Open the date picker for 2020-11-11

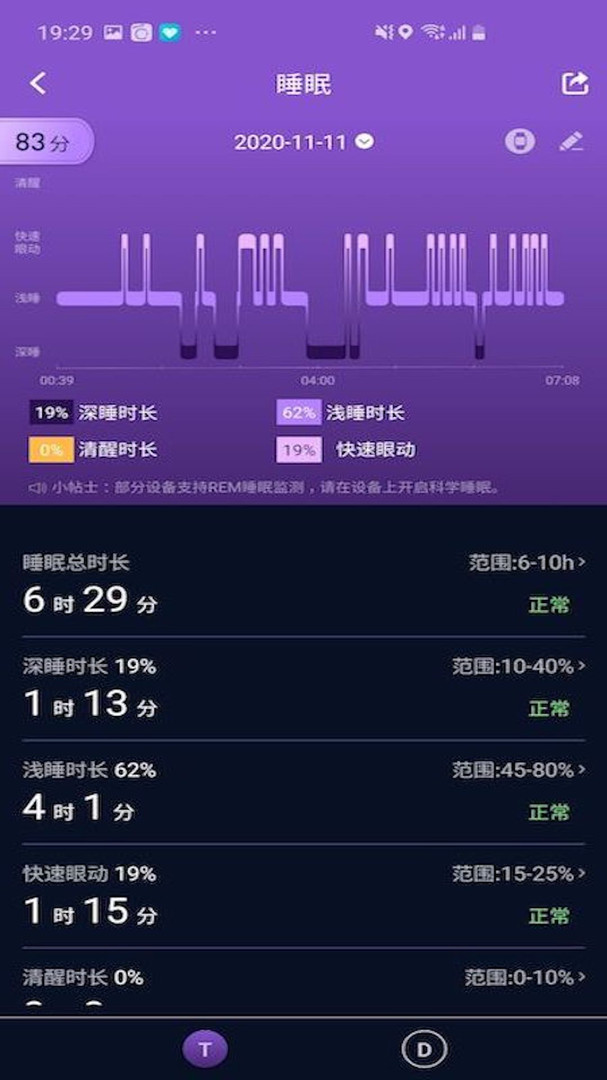[x=304, y=142]
